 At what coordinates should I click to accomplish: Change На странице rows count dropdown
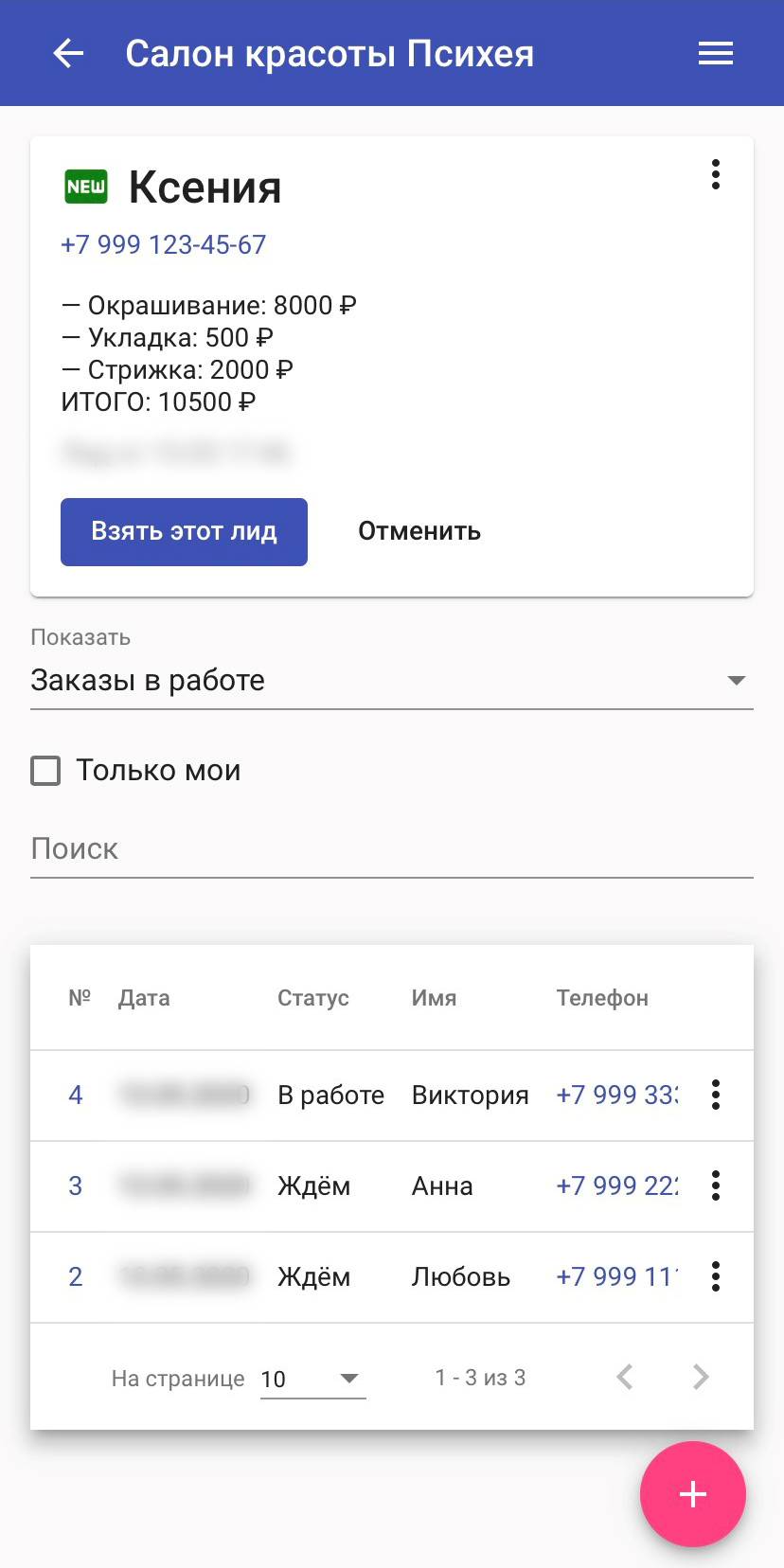[312, 1379]
